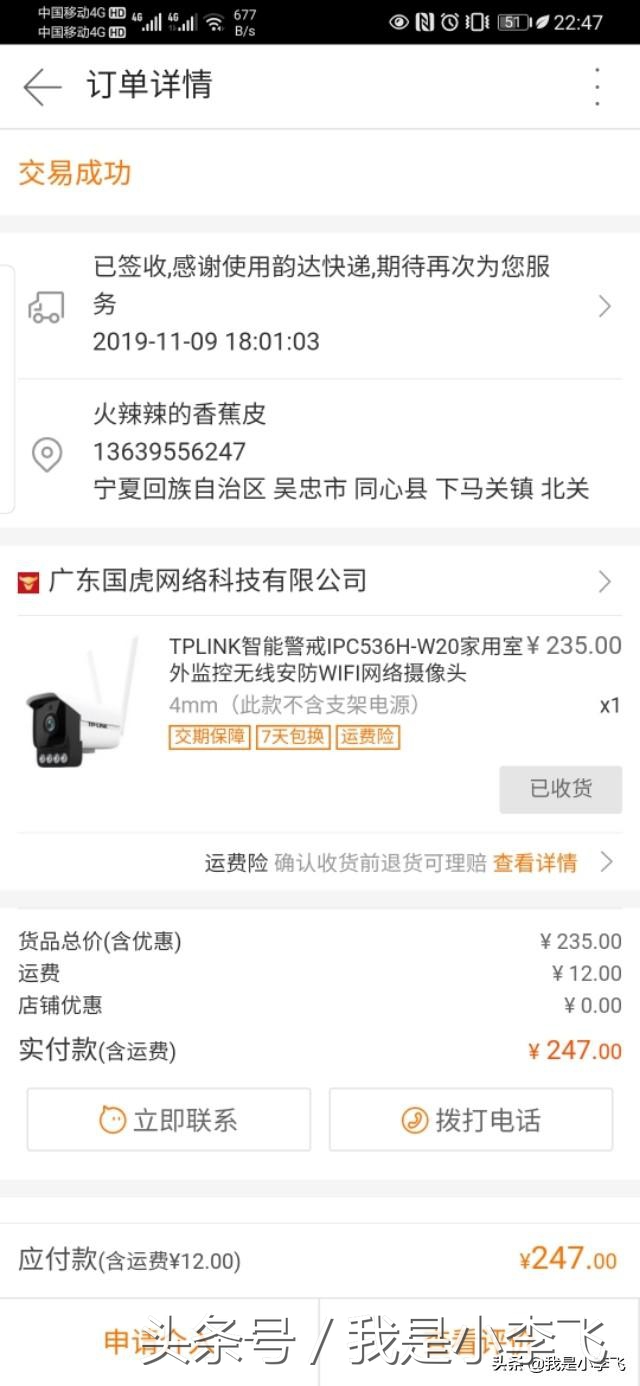Open the three-dot overflow menu
The width and height of the screenshot is (640, 1386).
(597, 87)
